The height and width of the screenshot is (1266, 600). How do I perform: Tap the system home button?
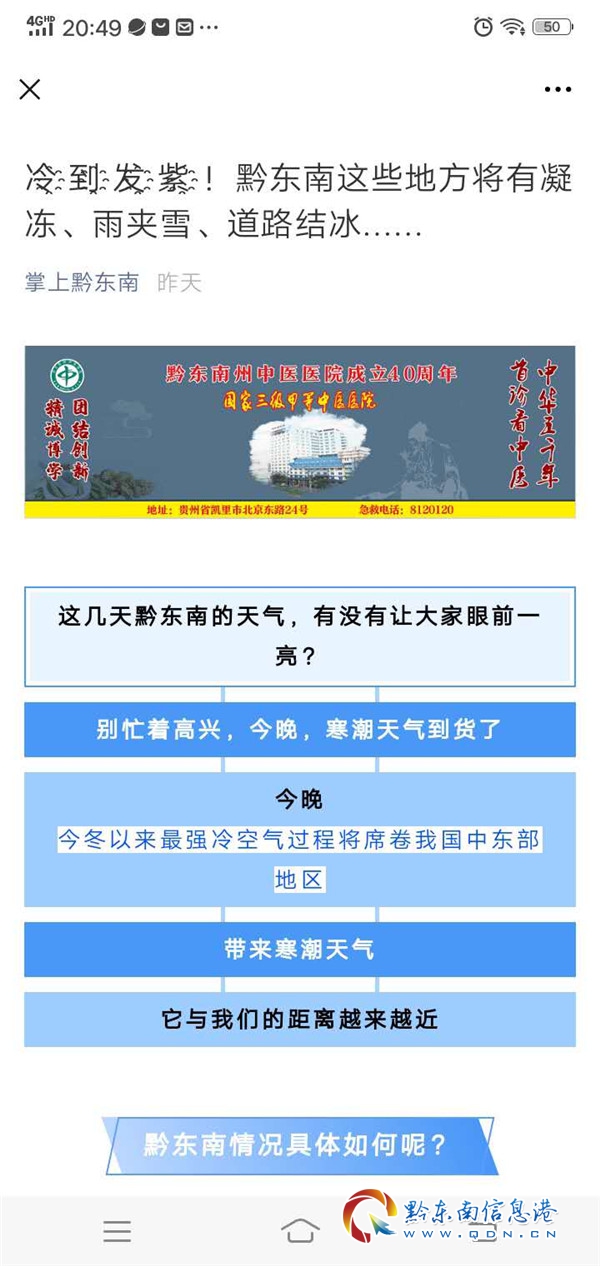(300, 1230)
